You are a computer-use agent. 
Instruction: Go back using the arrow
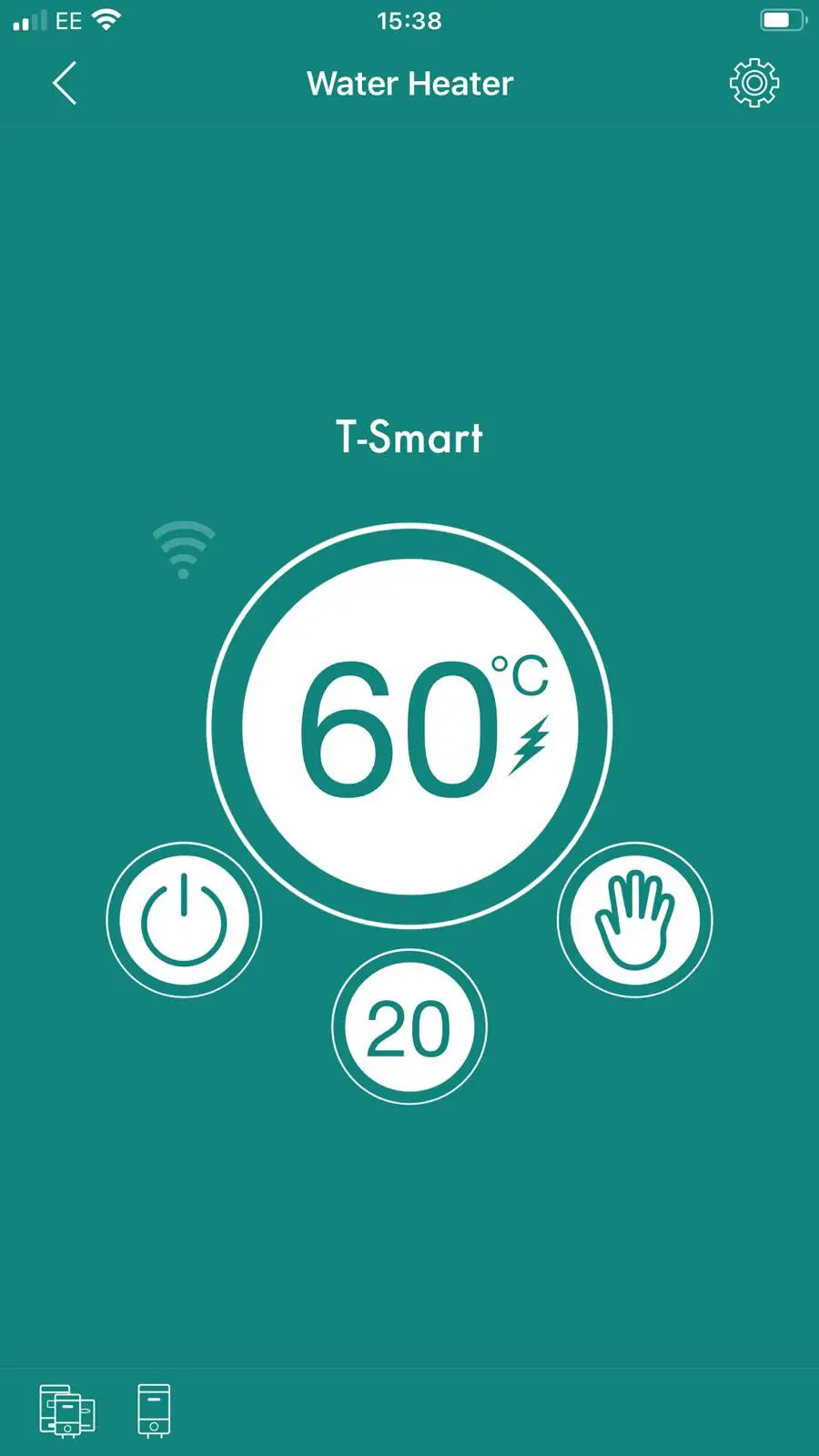(65, 84)
